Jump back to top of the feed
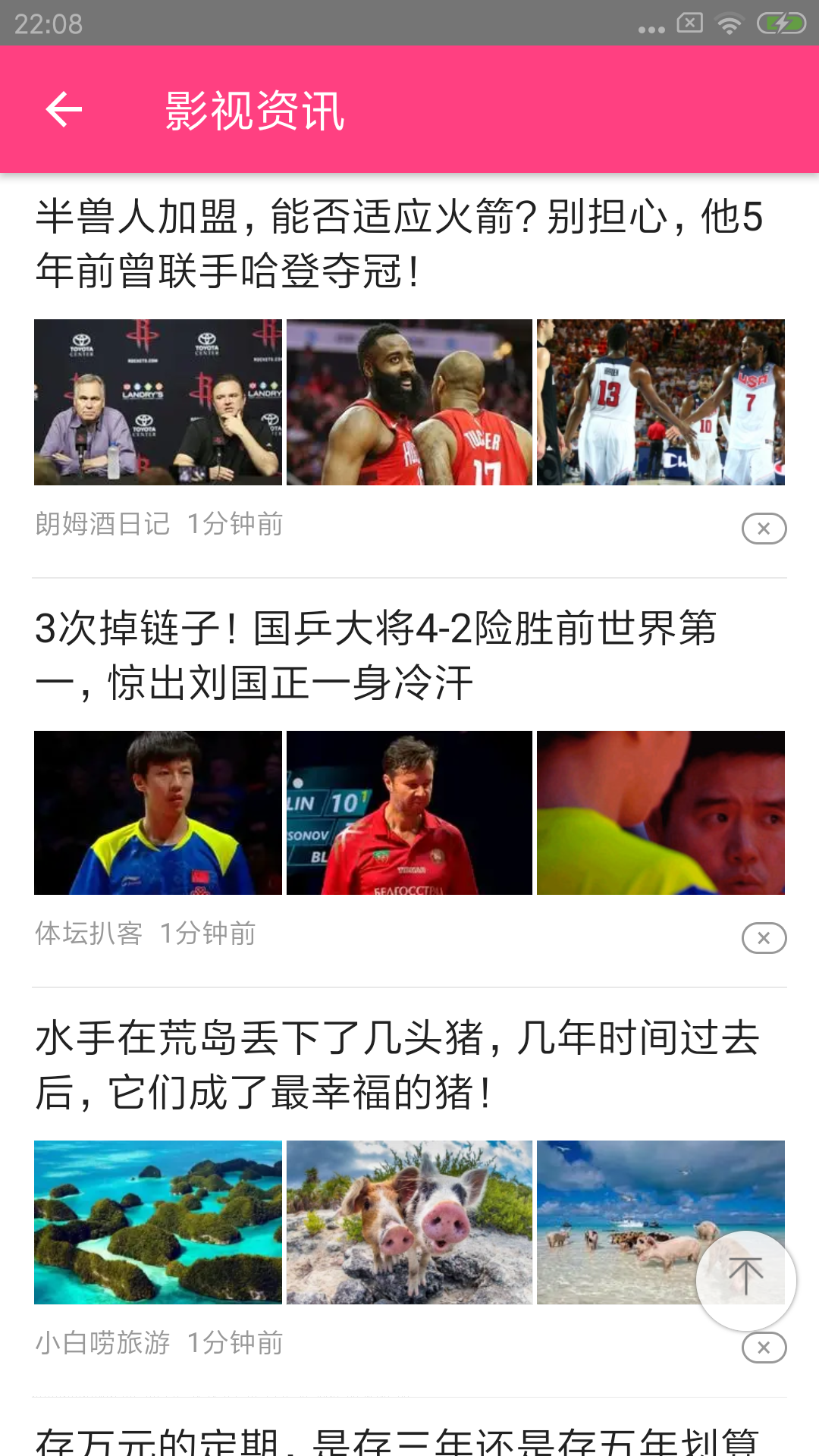Image resolution: width=819 pixels, height=1456 pixels. [745, 1280]
